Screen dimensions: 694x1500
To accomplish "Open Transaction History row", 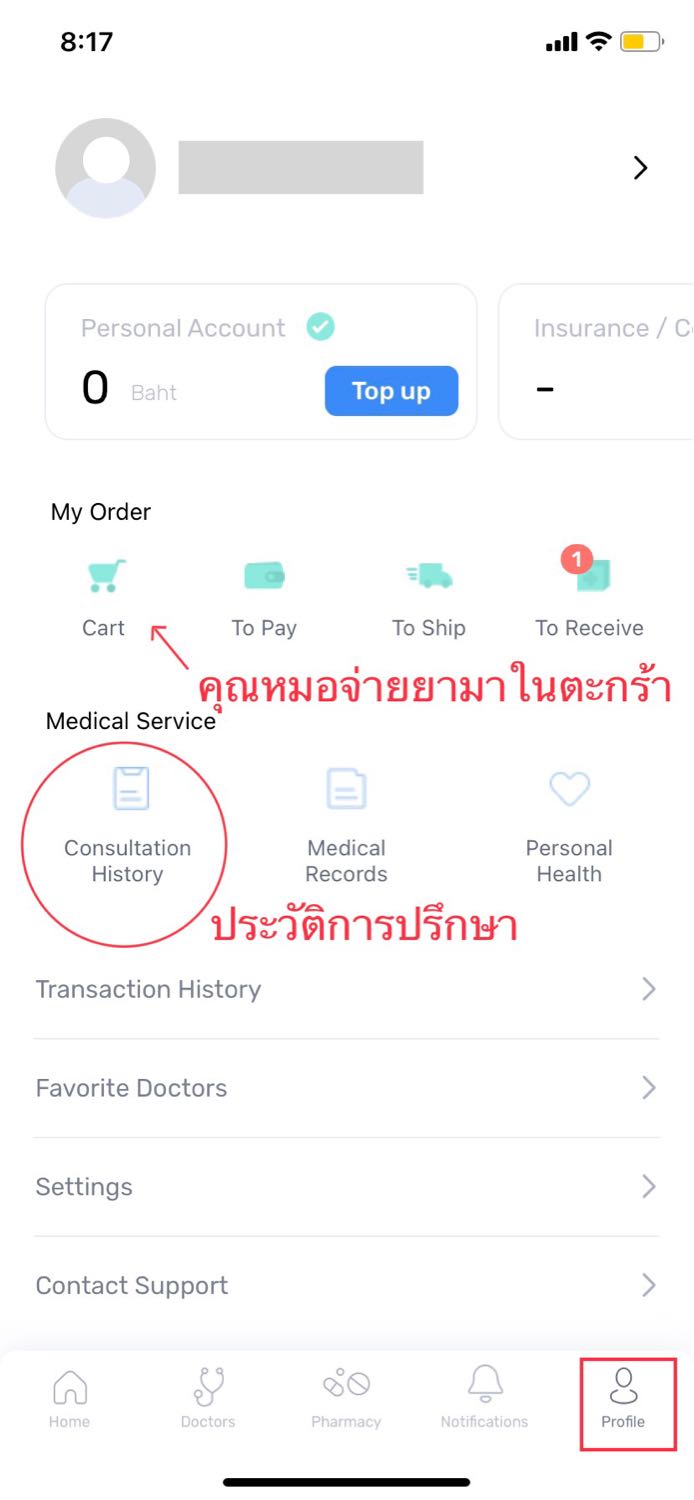I will pyautogui.click(x=347, y=989).
